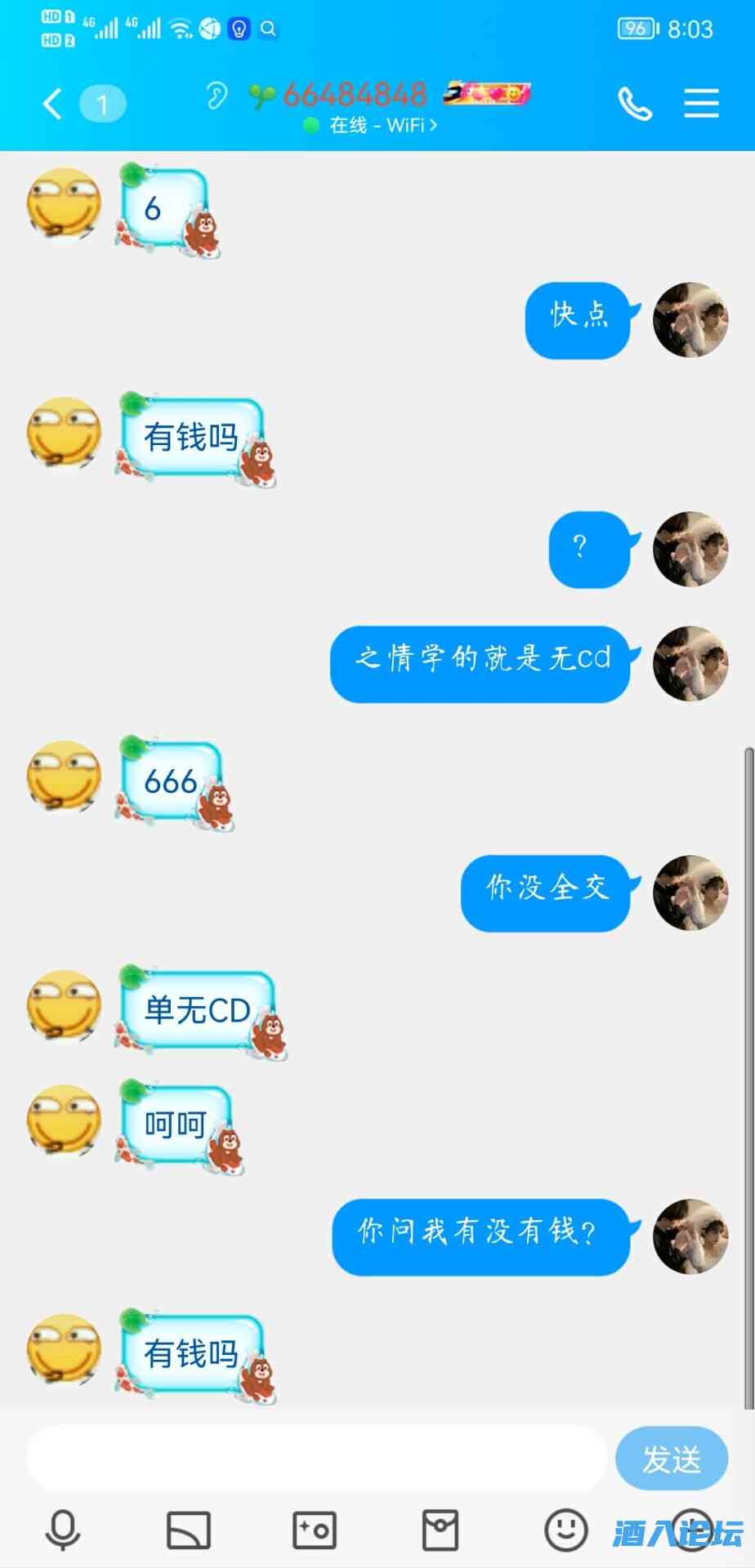Go back with the arrow button
755x1568 pixels.
click(51, 104)
